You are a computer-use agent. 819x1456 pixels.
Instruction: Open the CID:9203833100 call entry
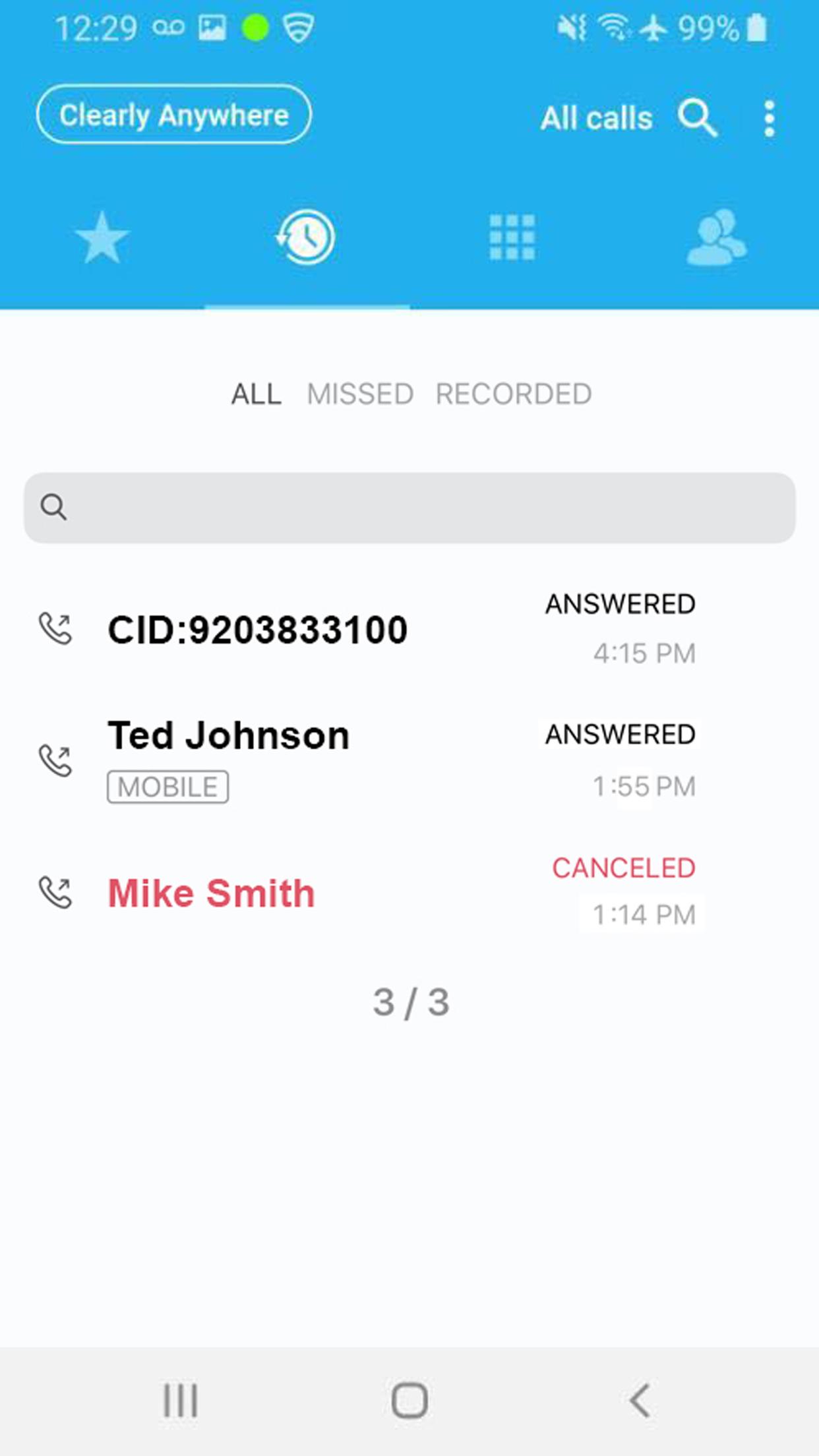409,628
